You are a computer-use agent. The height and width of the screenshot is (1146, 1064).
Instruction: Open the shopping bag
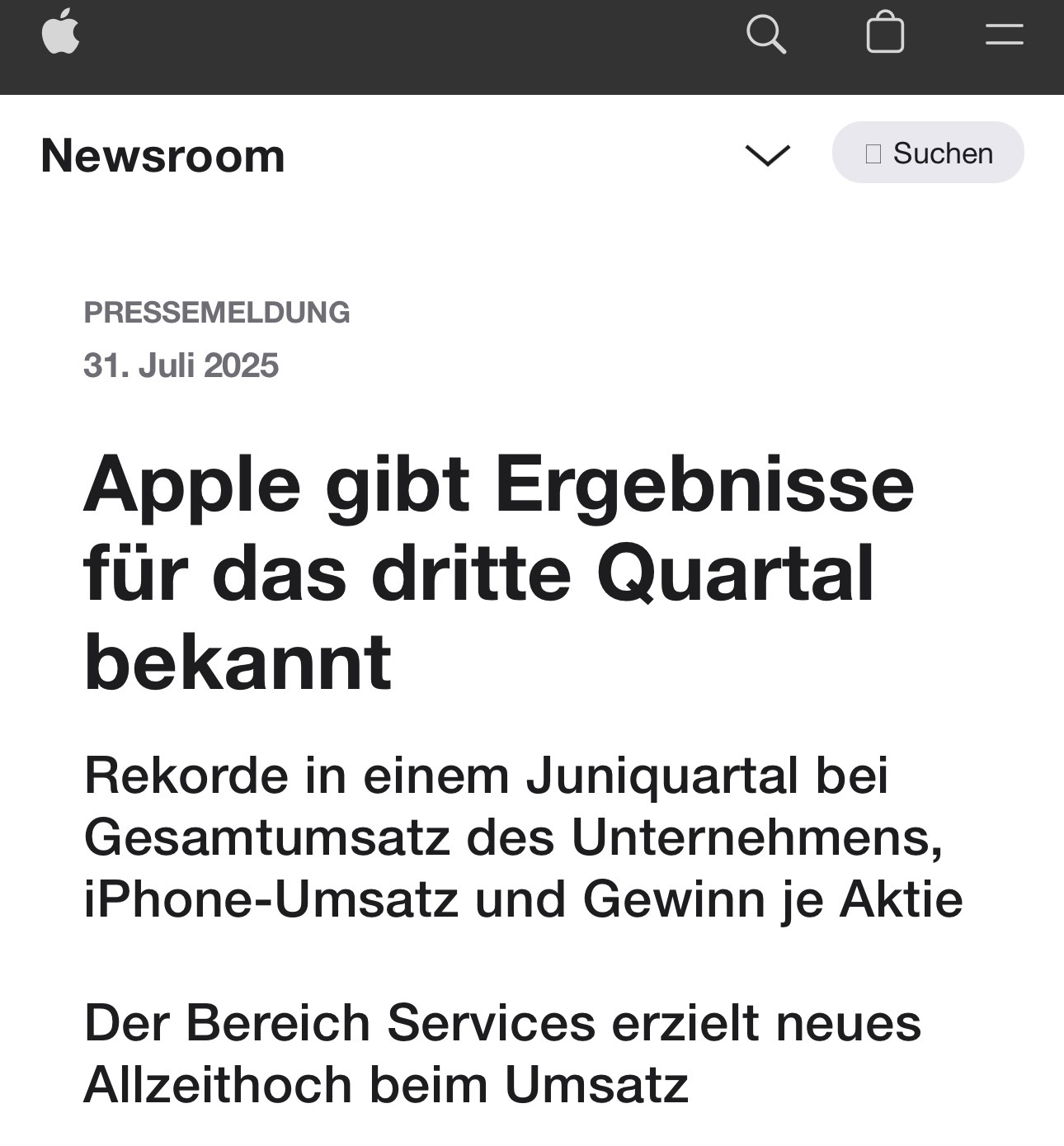click(885, 34)
